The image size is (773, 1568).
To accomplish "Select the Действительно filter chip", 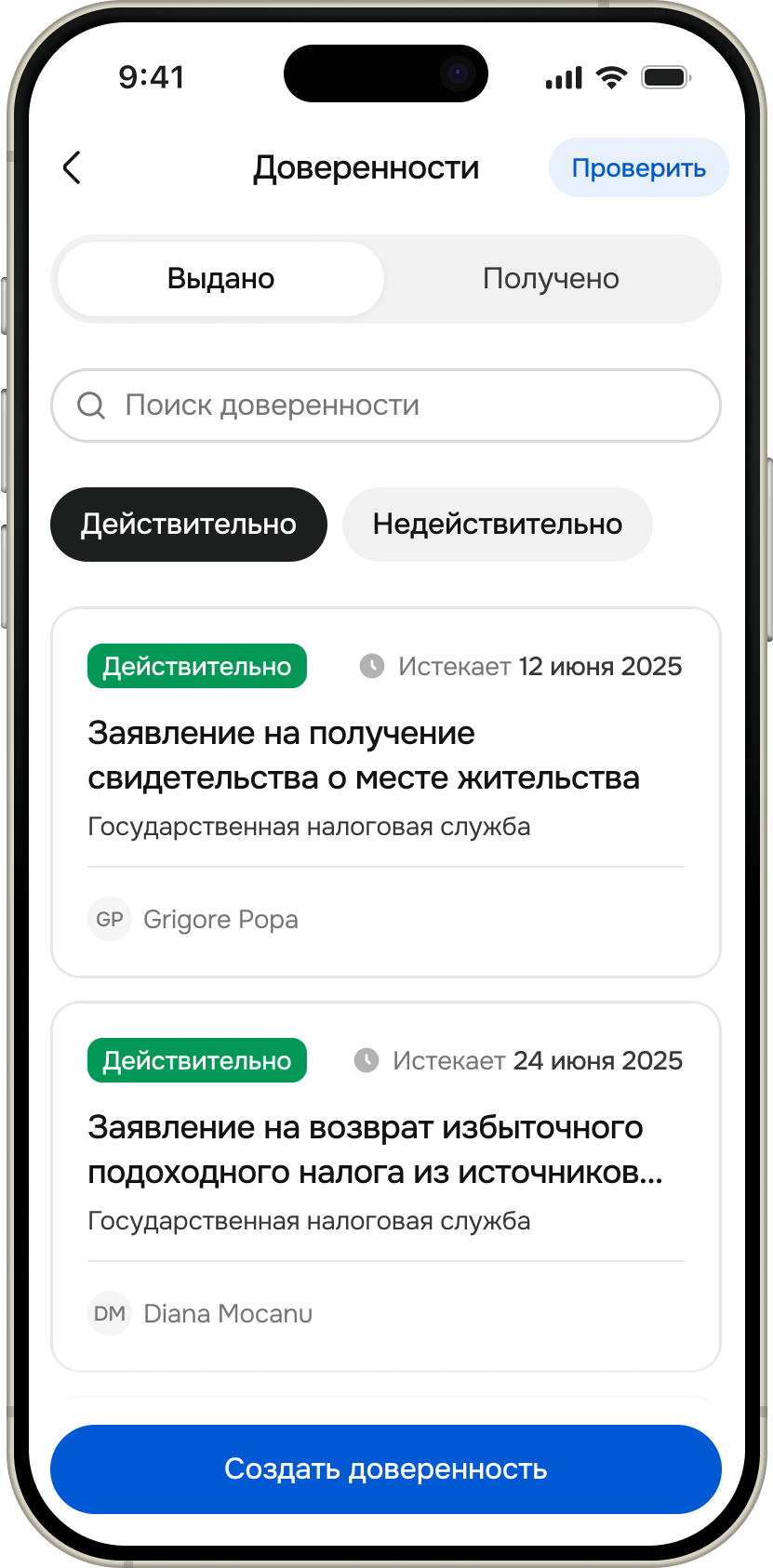I will point(189,525).
